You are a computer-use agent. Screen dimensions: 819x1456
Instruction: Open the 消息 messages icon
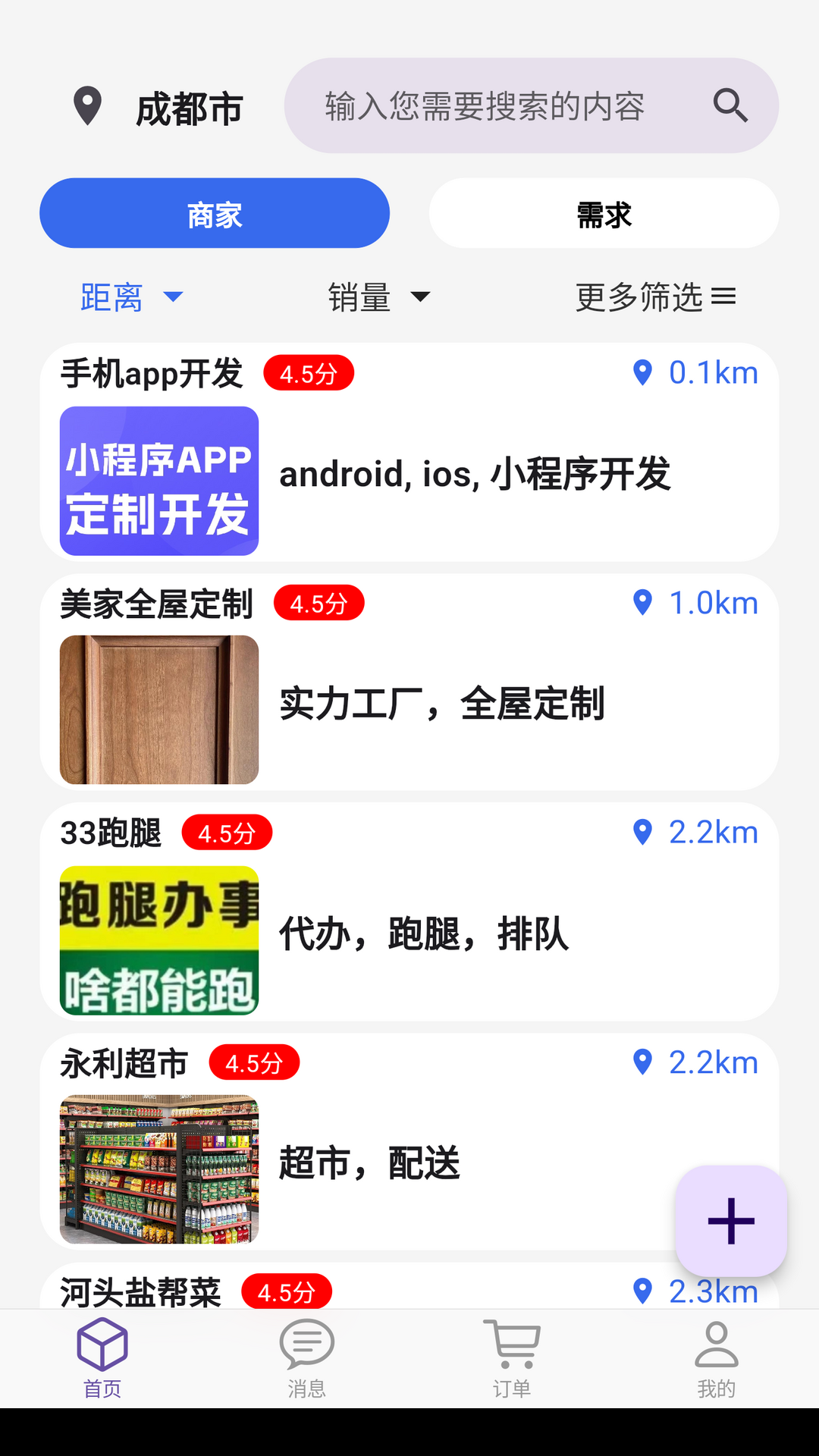click(x=306, y=1344)
